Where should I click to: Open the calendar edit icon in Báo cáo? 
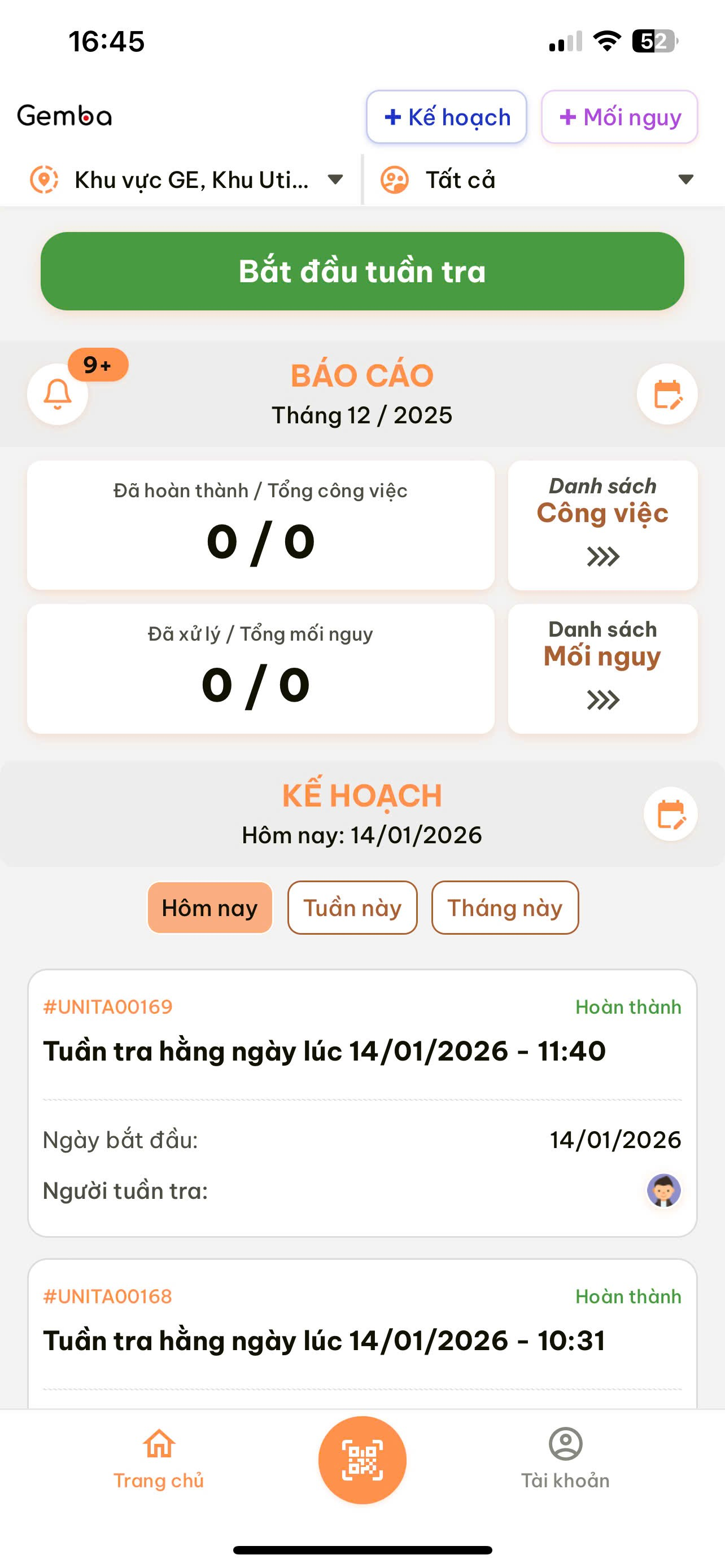[x=667, y=394]
